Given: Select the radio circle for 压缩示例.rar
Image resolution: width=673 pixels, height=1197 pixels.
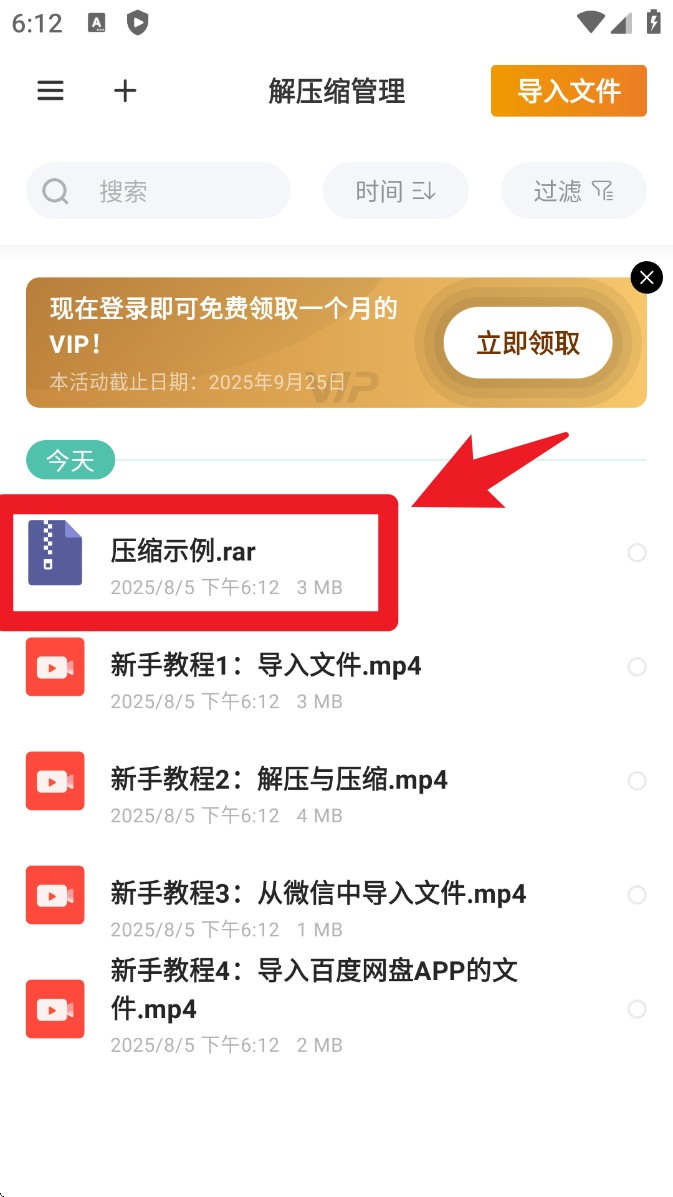Looking at the screenshot, I should (x=637, y=553).
